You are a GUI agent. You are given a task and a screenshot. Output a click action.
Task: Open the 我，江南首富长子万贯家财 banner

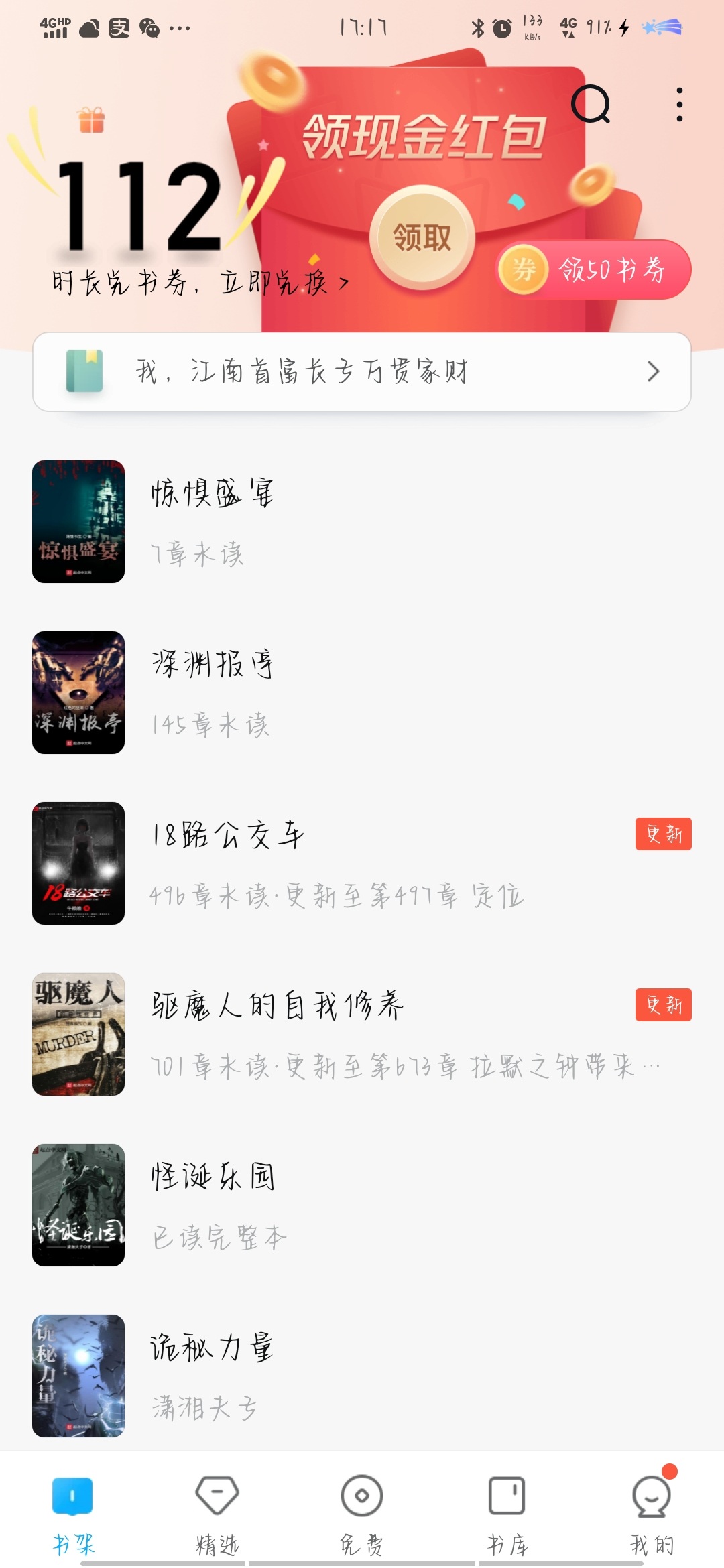coord(362,372)
